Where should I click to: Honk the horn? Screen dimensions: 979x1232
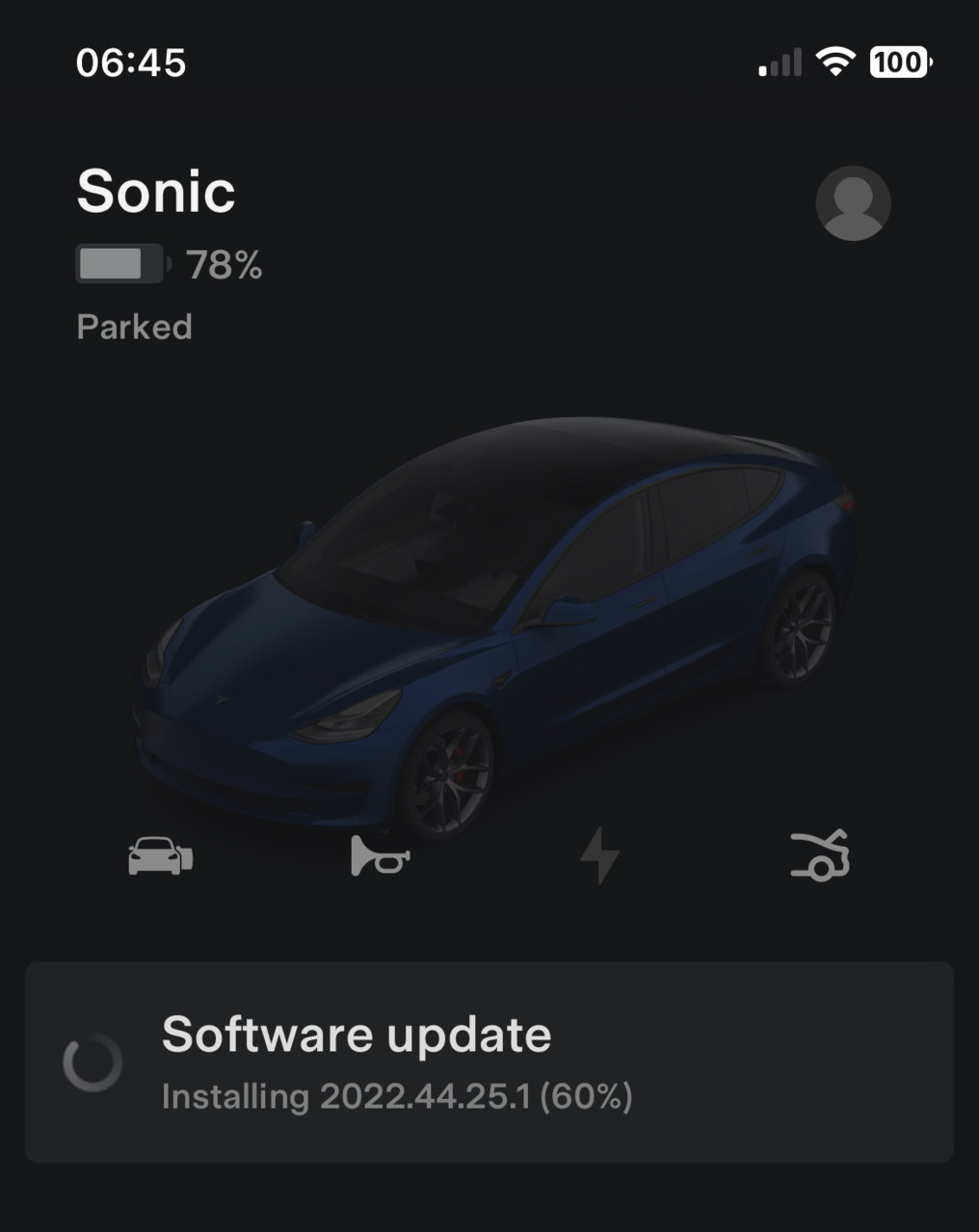tap(380, 855)
